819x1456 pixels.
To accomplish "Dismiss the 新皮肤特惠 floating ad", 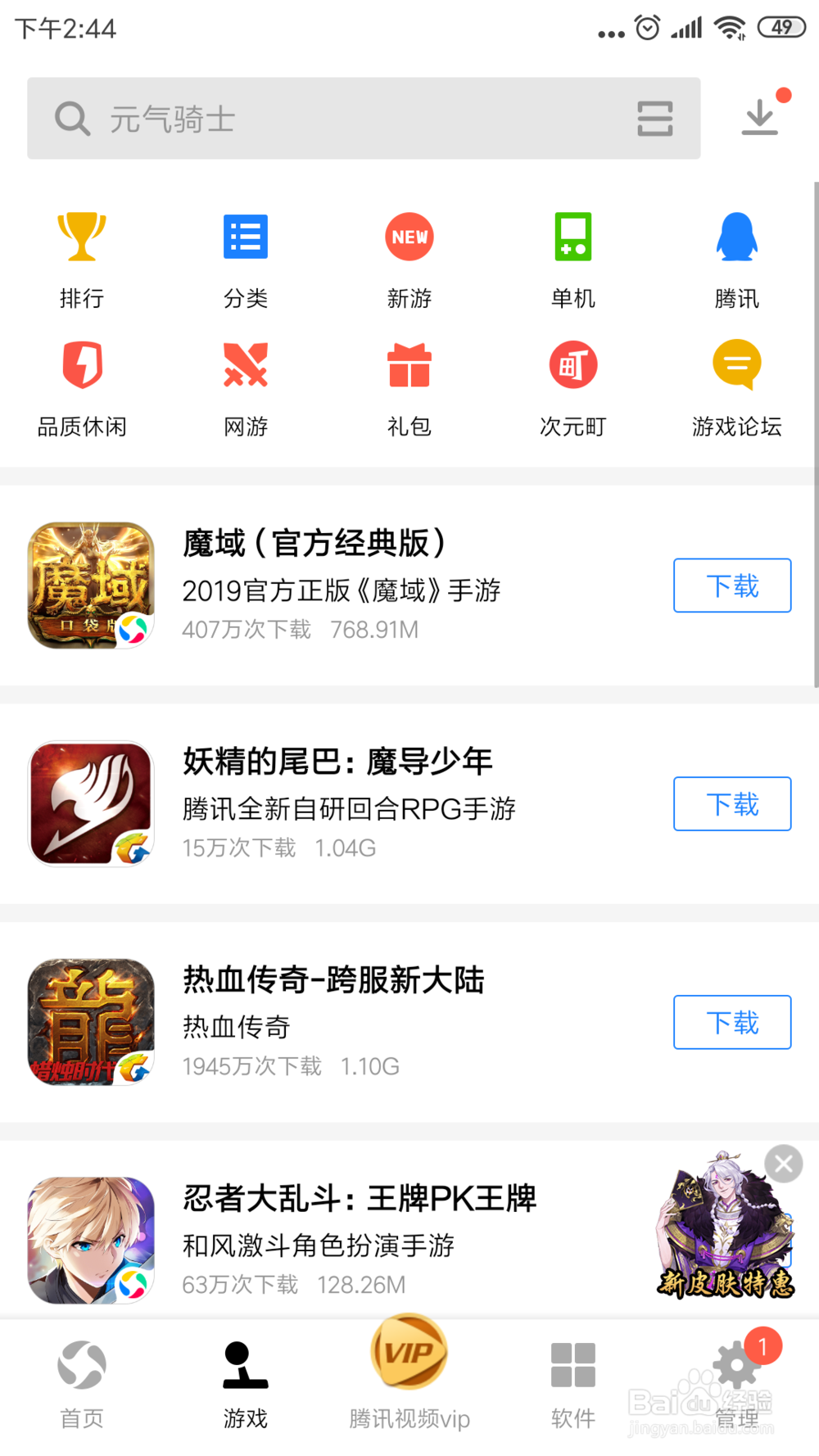I will tap(784, 1164).
